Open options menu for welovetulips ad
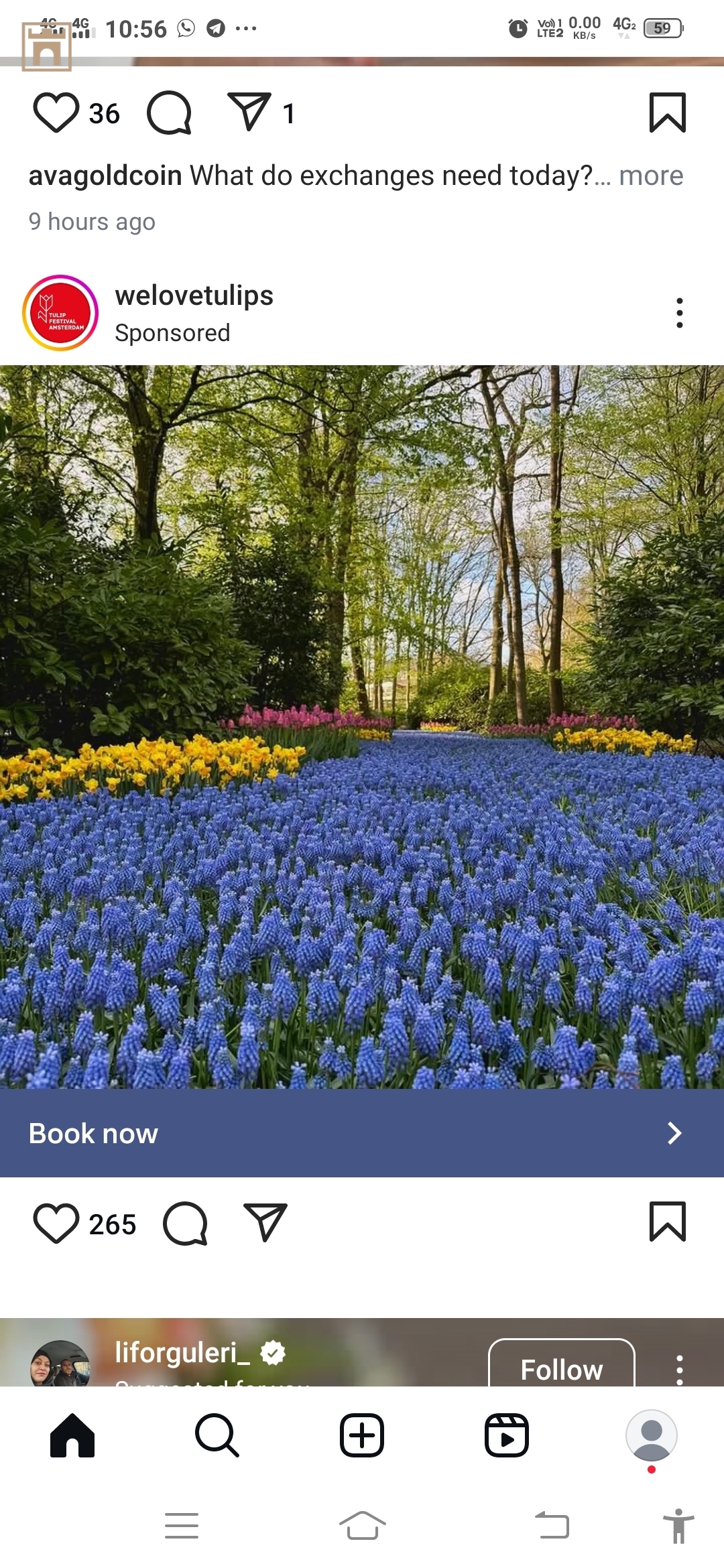The image size is (724, 1568). tap(679, 313)
